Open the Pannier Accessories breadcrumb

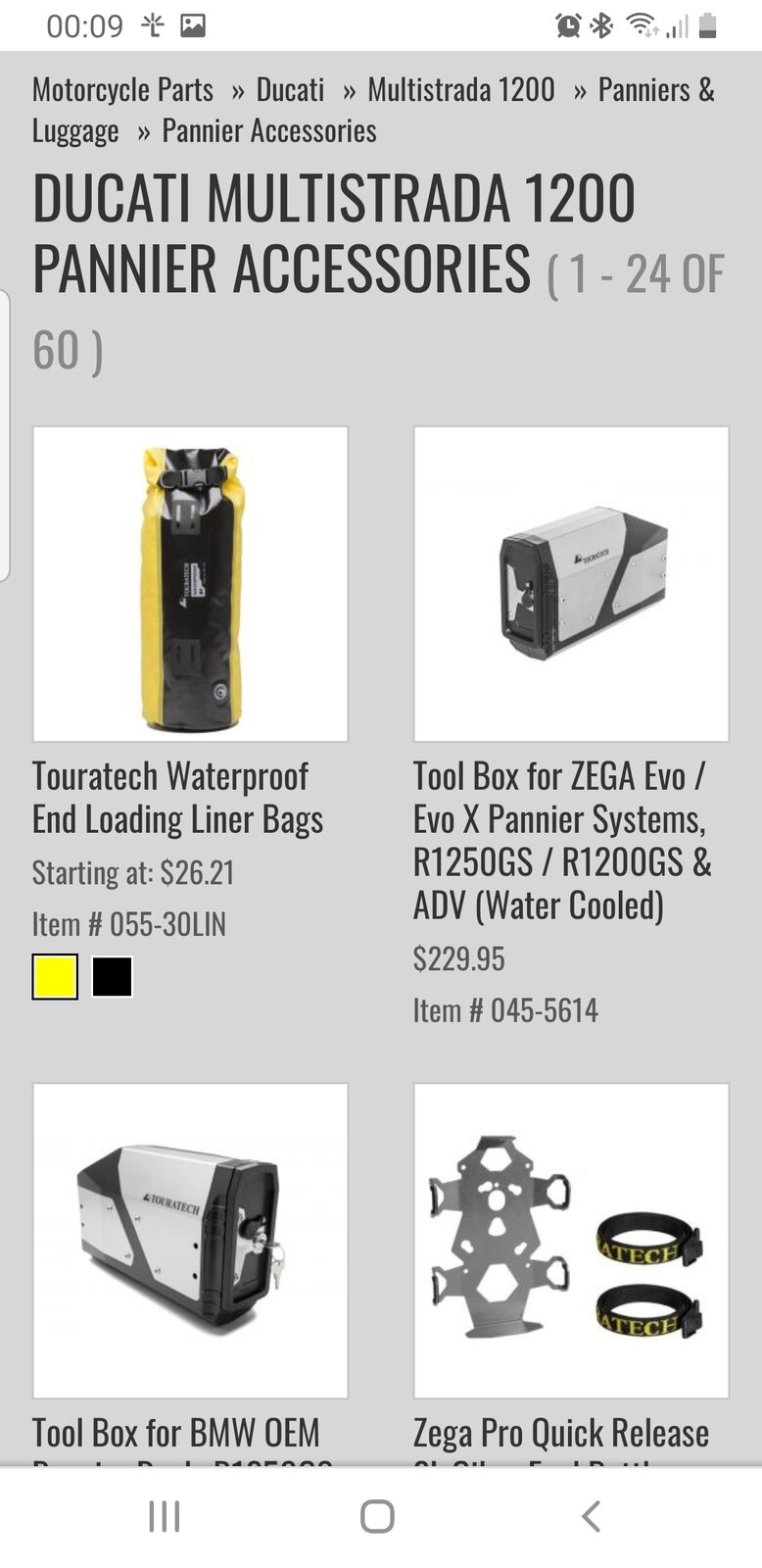[268, 131]
